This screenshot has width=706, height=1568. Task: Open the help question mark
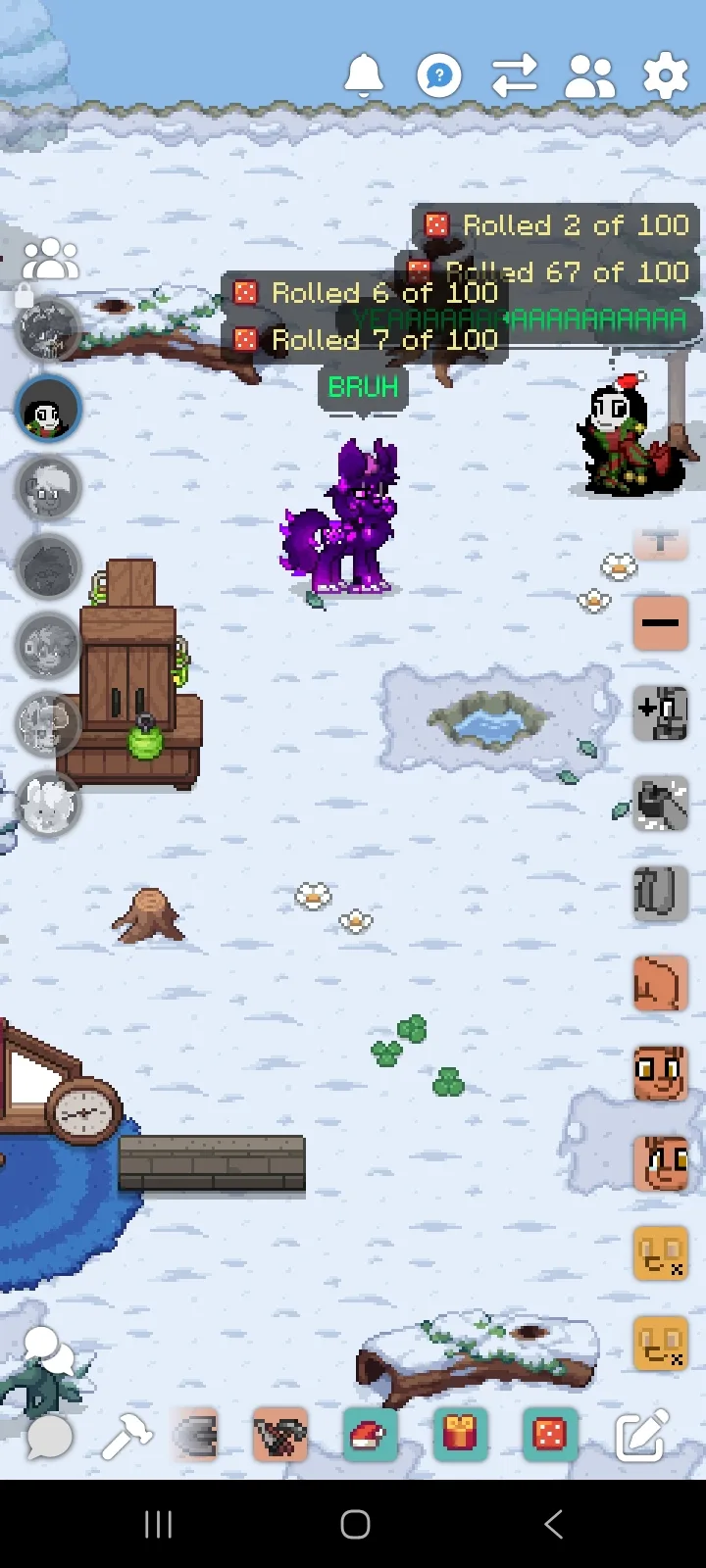click(438, 74)
